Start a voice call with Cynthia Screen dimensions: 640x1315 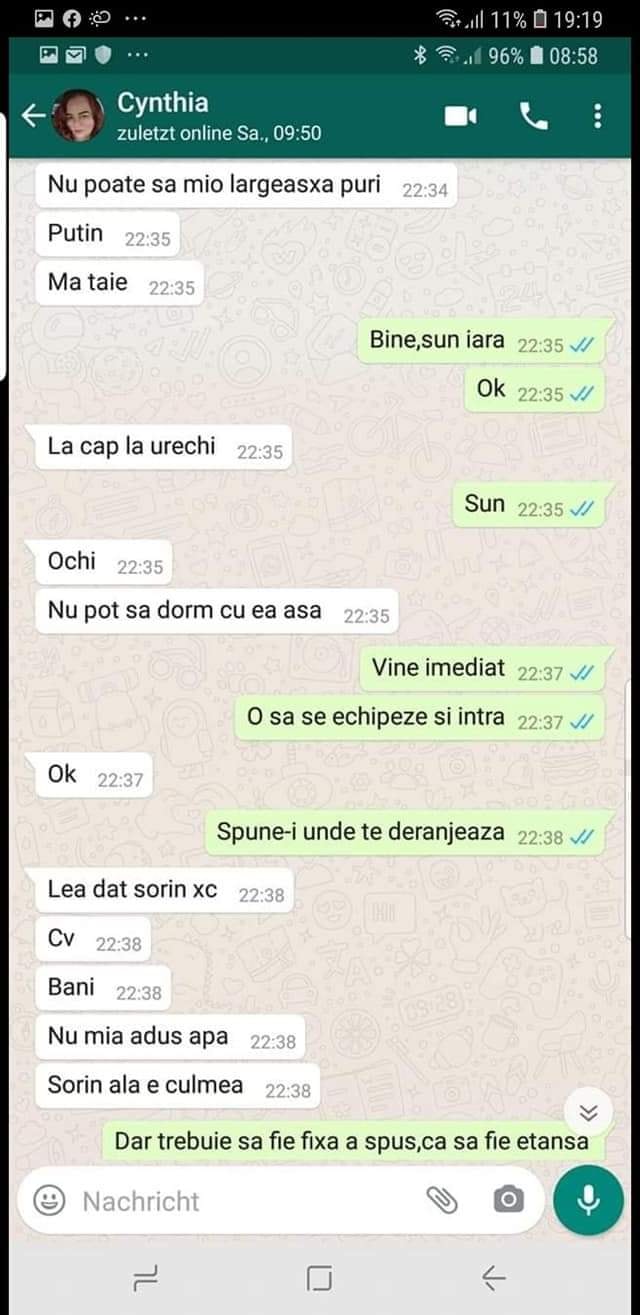pyautogui.click(x=534, y=117)
